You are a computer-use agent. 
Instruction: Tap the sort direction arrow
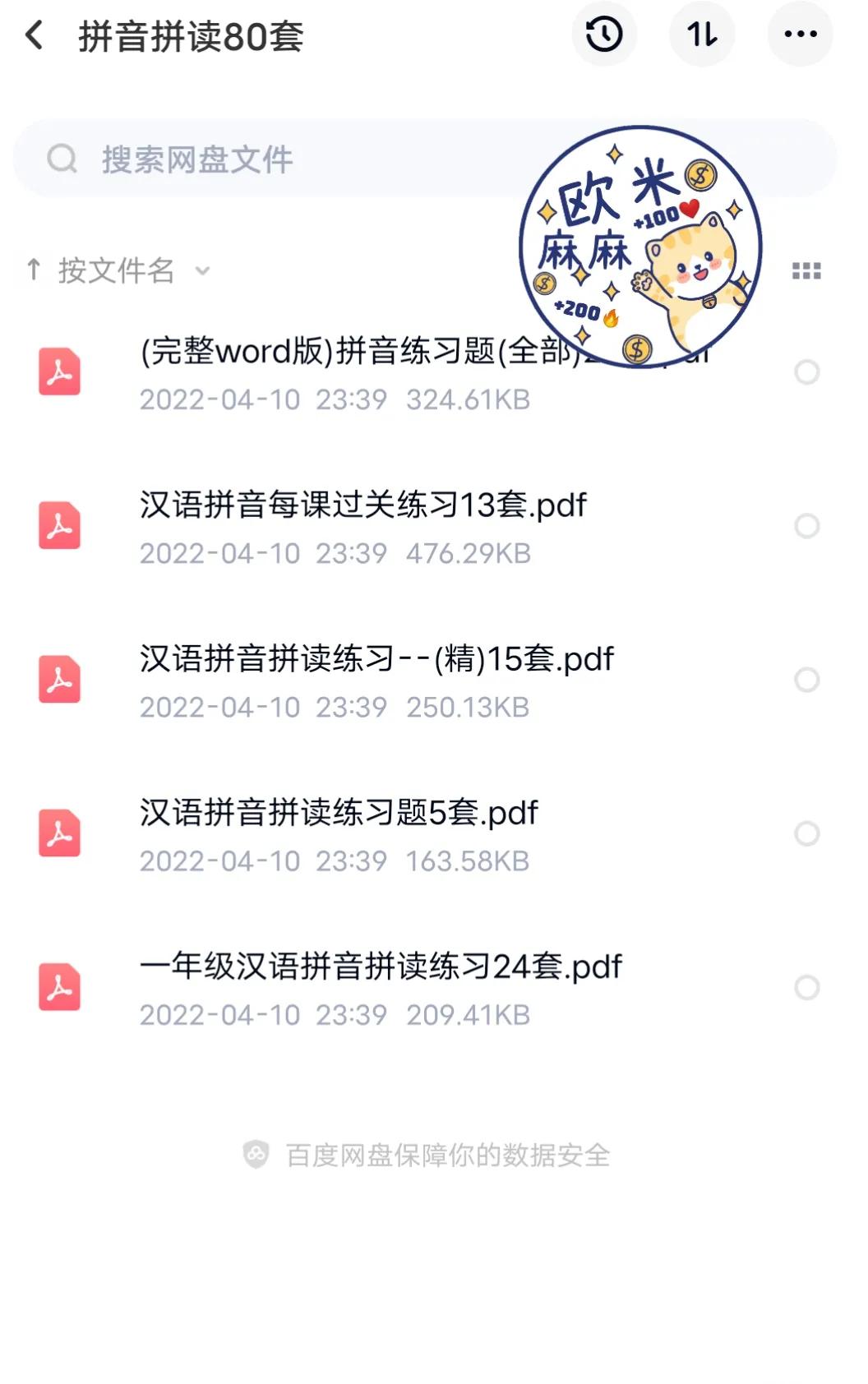tap(33, 271)
